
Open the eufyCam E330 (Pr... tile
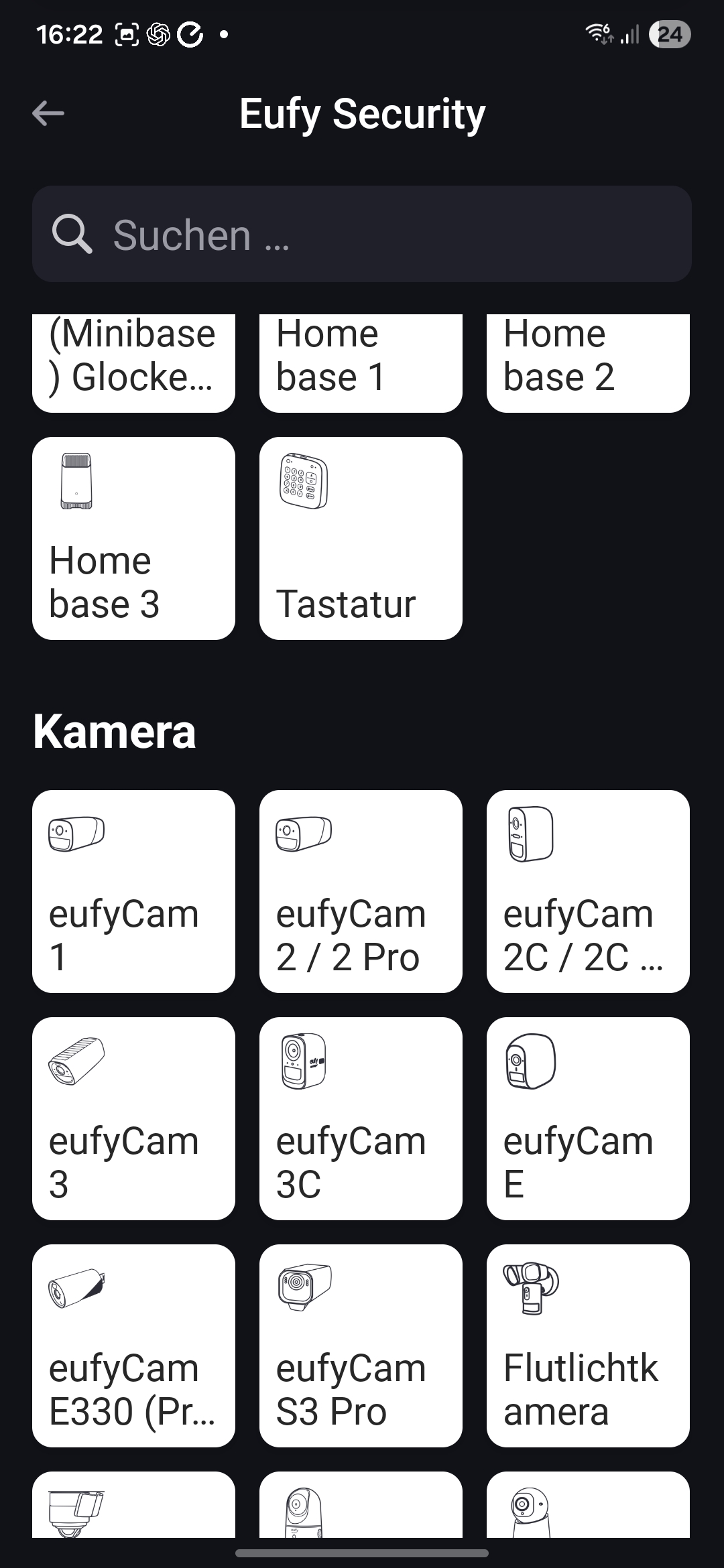133,1346
